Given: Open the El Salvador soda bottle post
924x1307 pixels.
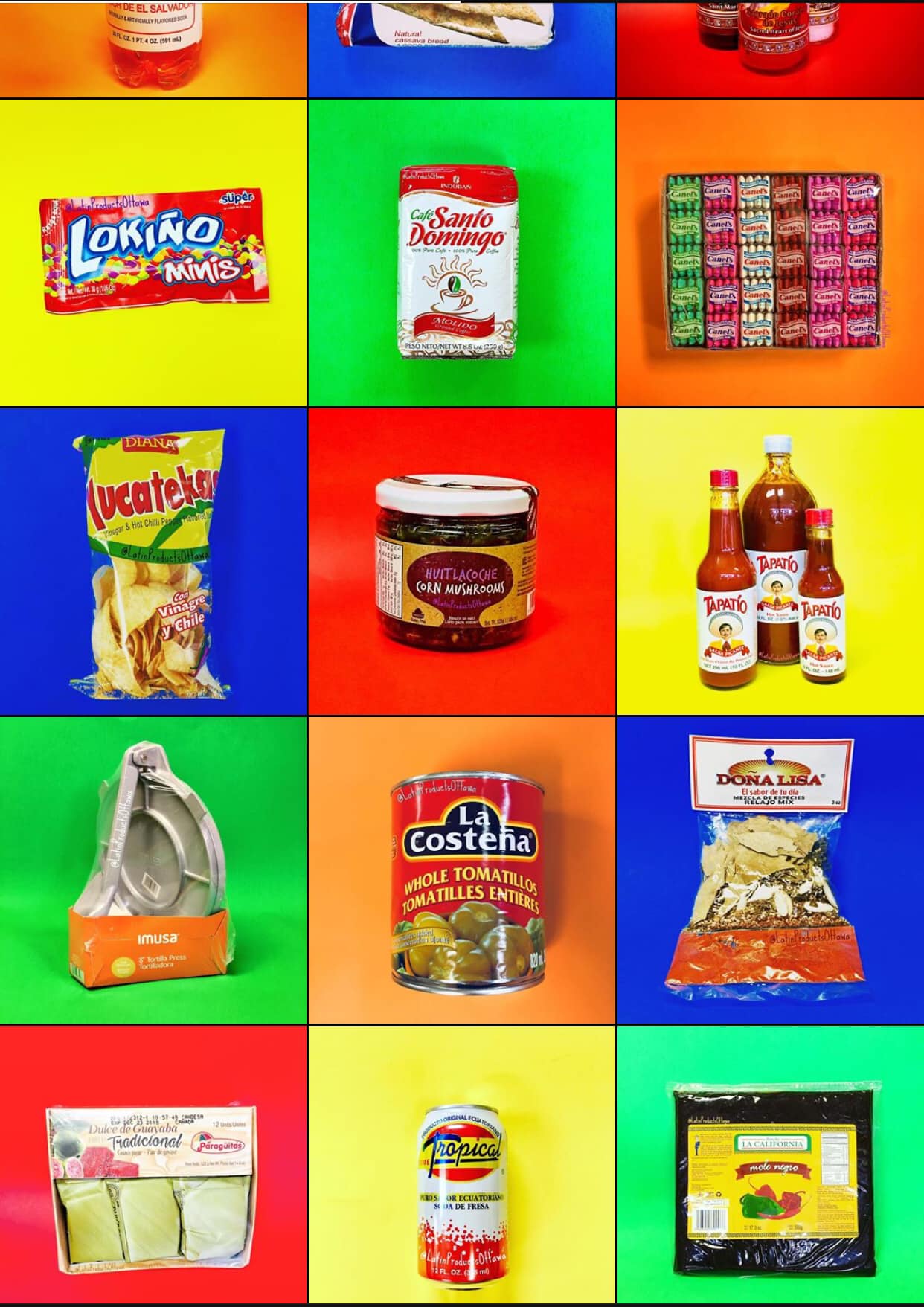Looking at the screenshot, I should pos(153,48).
